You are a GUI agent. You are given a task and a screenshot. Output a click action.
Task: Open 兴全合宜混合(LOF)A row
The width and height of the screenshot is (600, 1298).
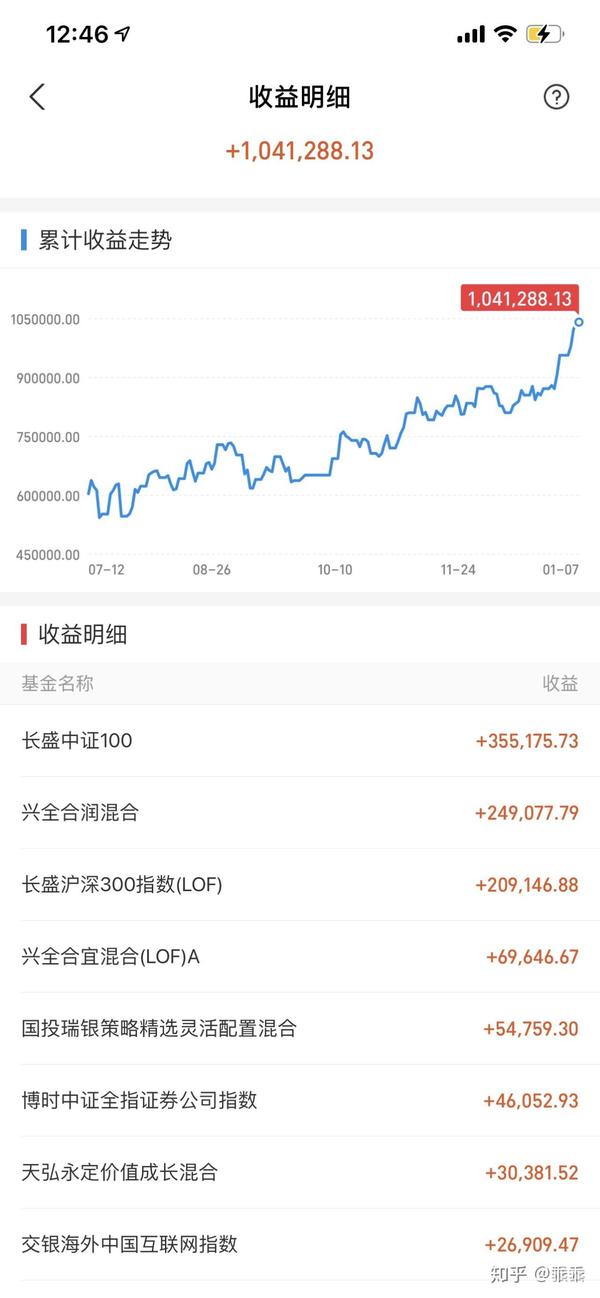tap(300, 957)
